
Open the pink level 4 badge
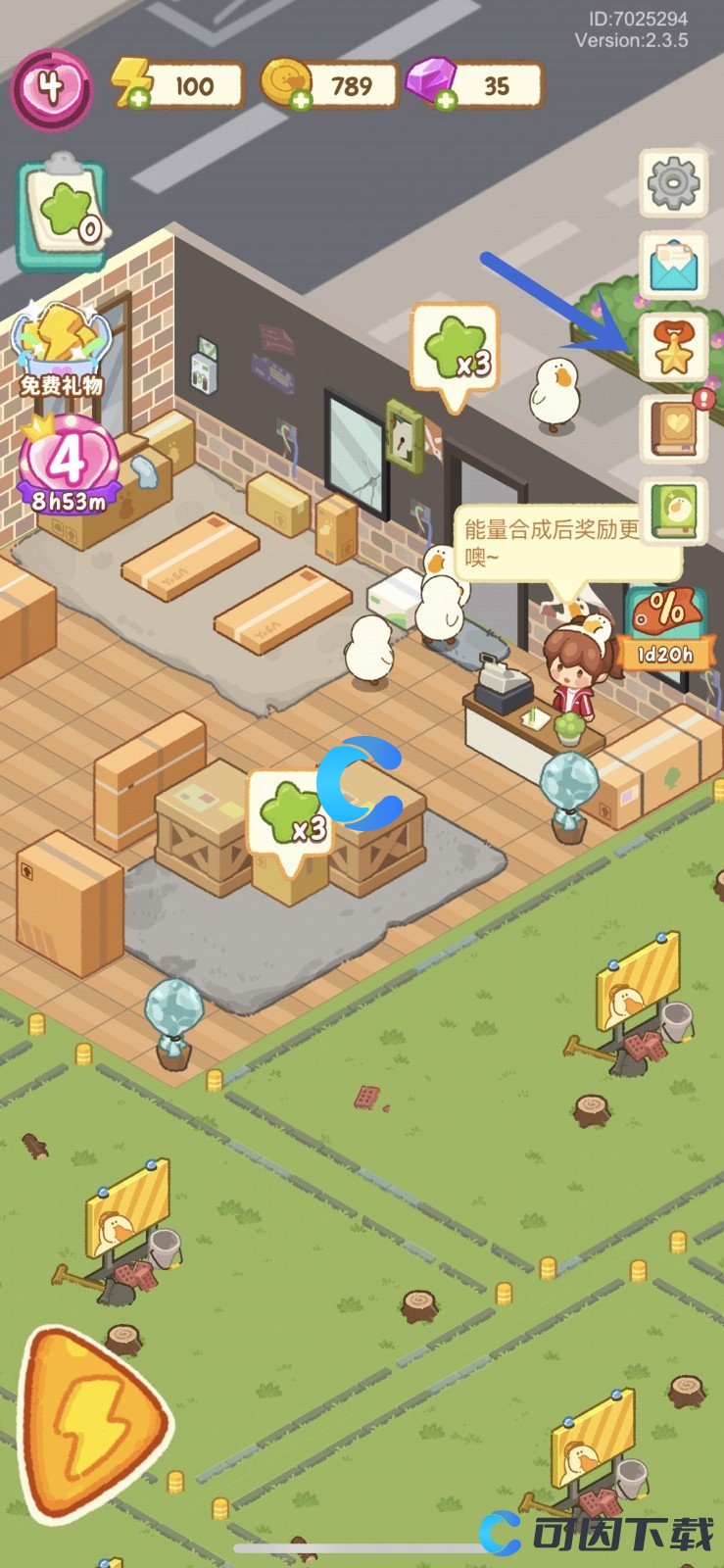click(x=51, y=89)
